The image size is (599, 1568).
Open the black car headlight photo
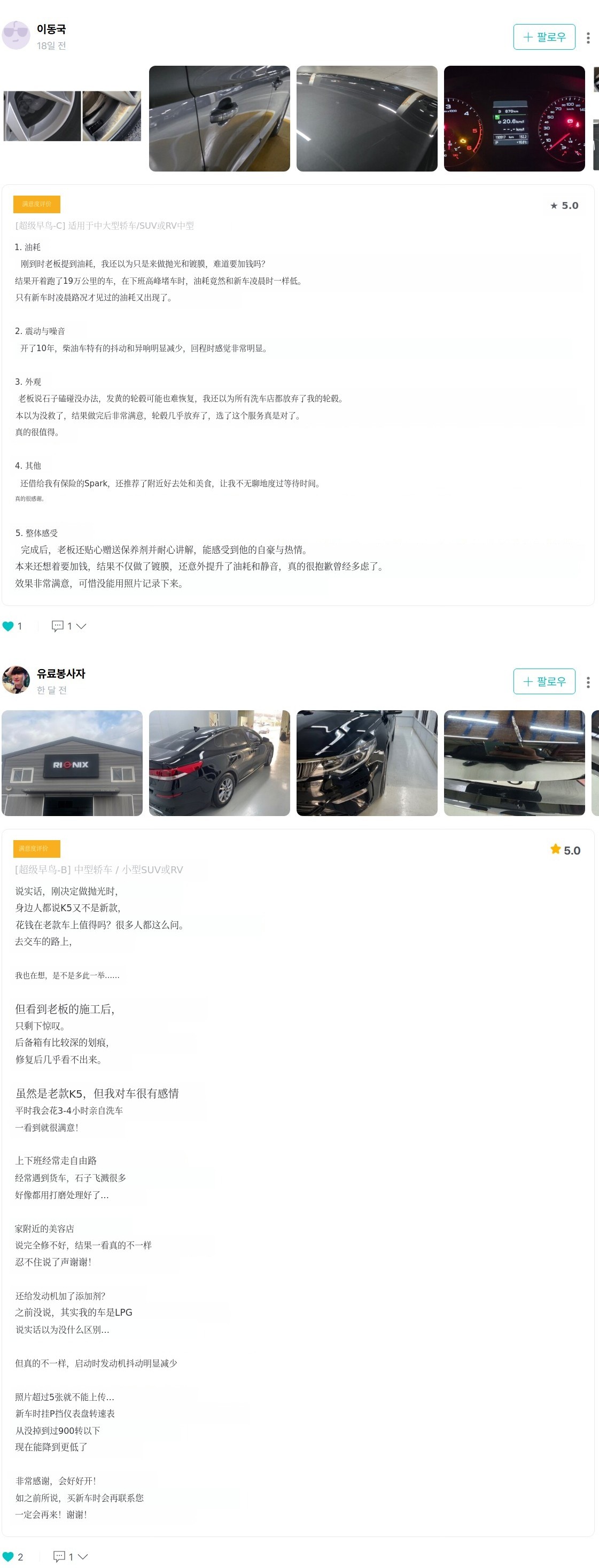point(367,763)
